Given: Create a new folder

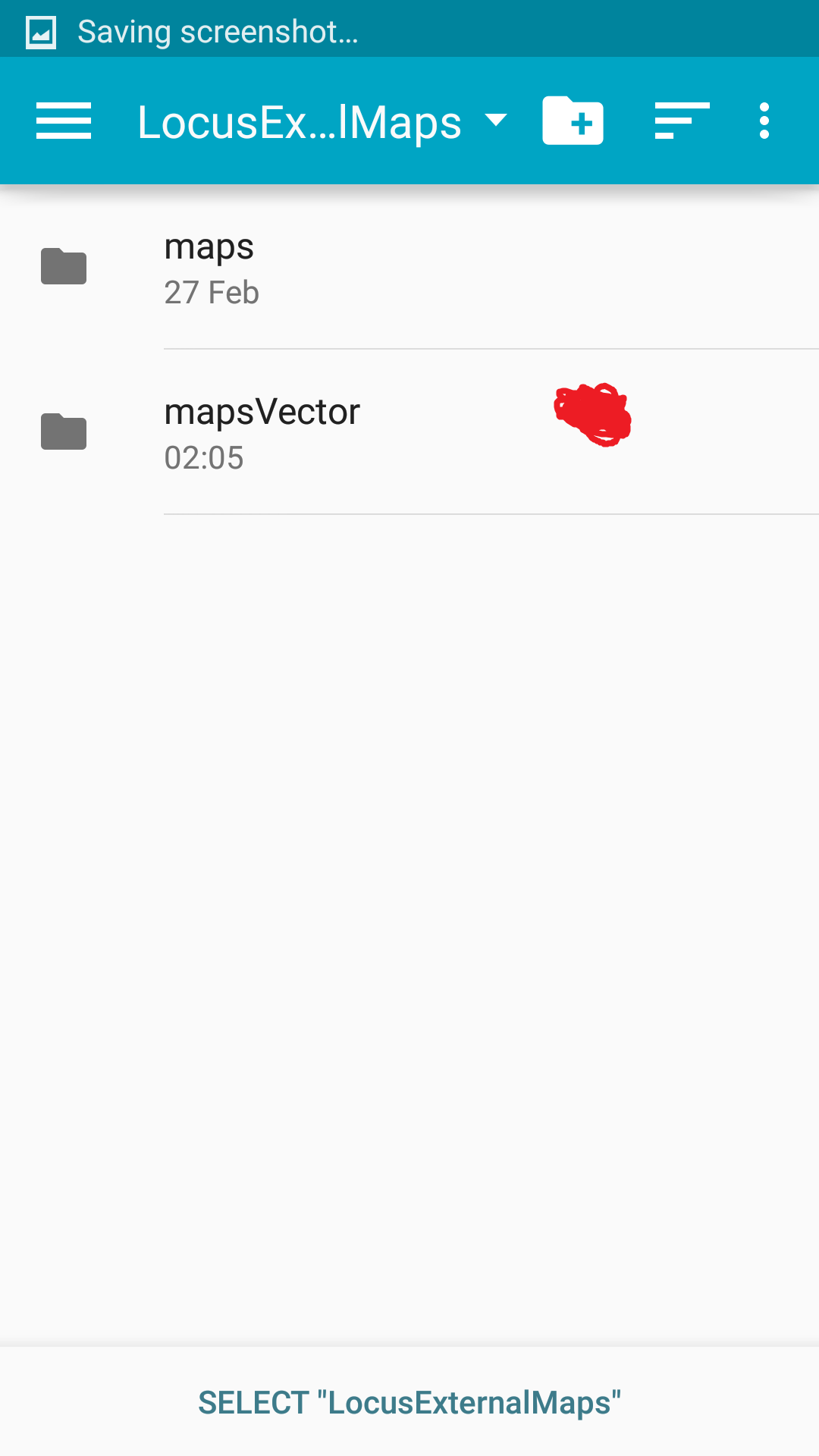Looking at the screenshot, I should click(x=573, y=121).
